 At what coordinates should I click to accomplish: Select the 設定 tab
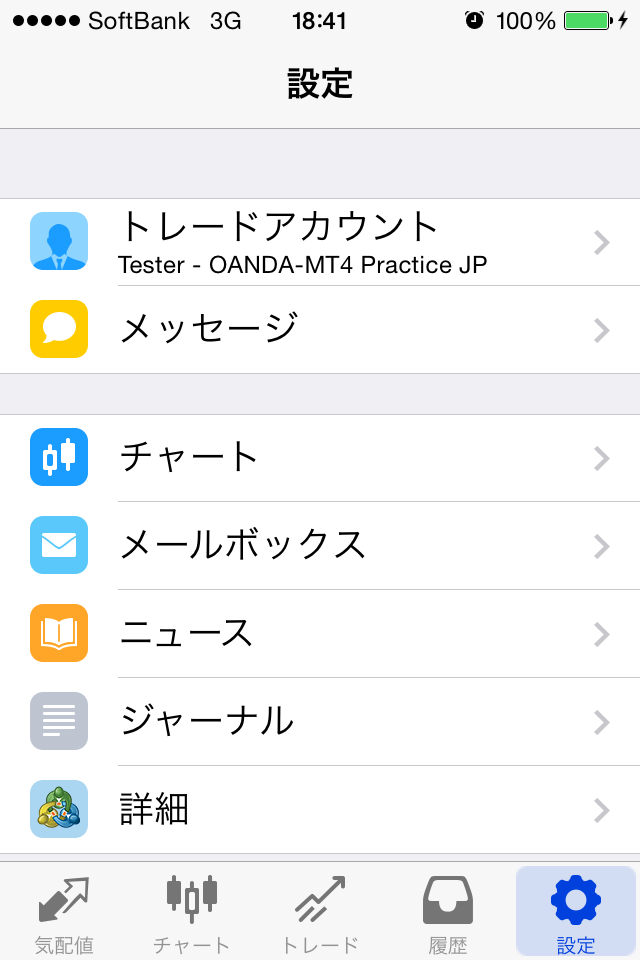point(576,912)
